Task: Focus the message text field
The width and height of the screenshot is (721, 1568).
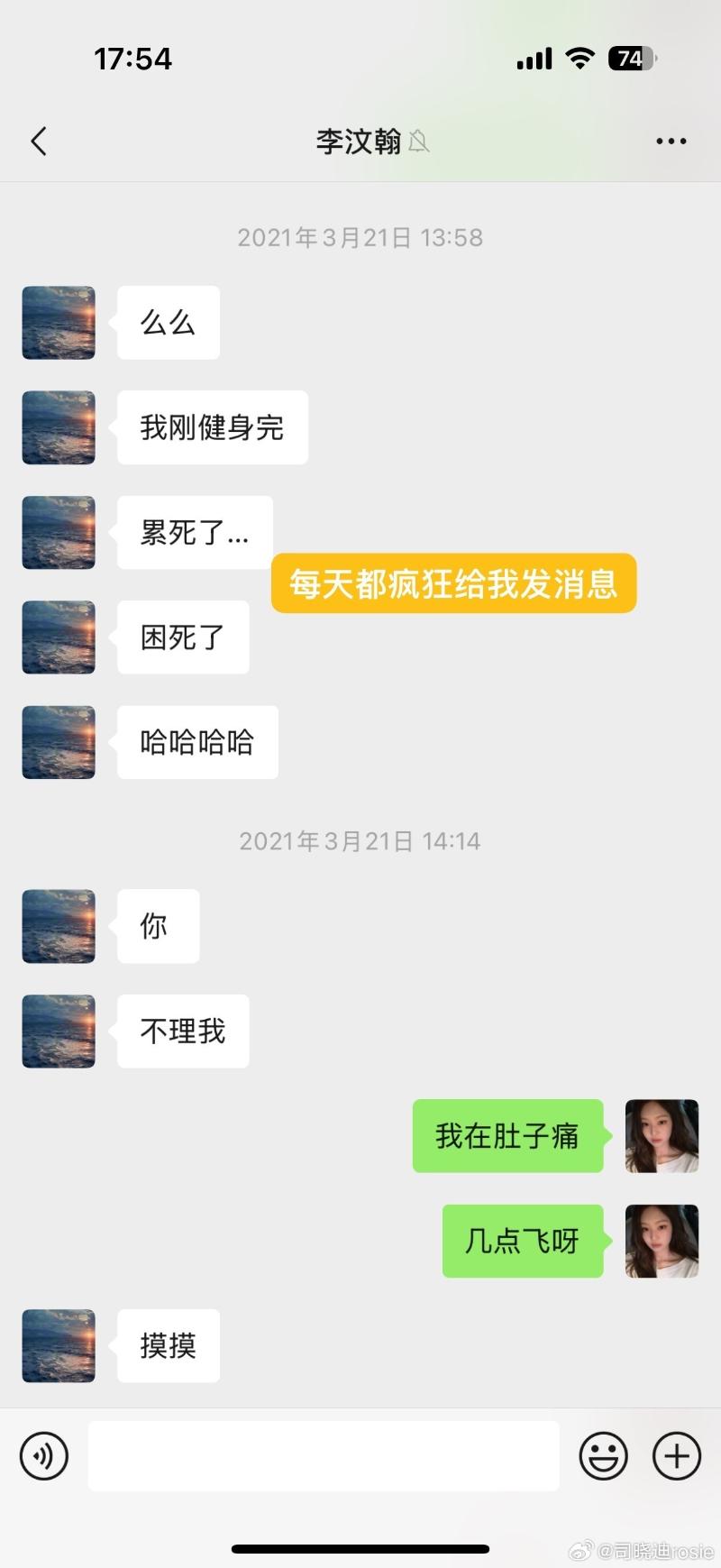Action: 324,1455
